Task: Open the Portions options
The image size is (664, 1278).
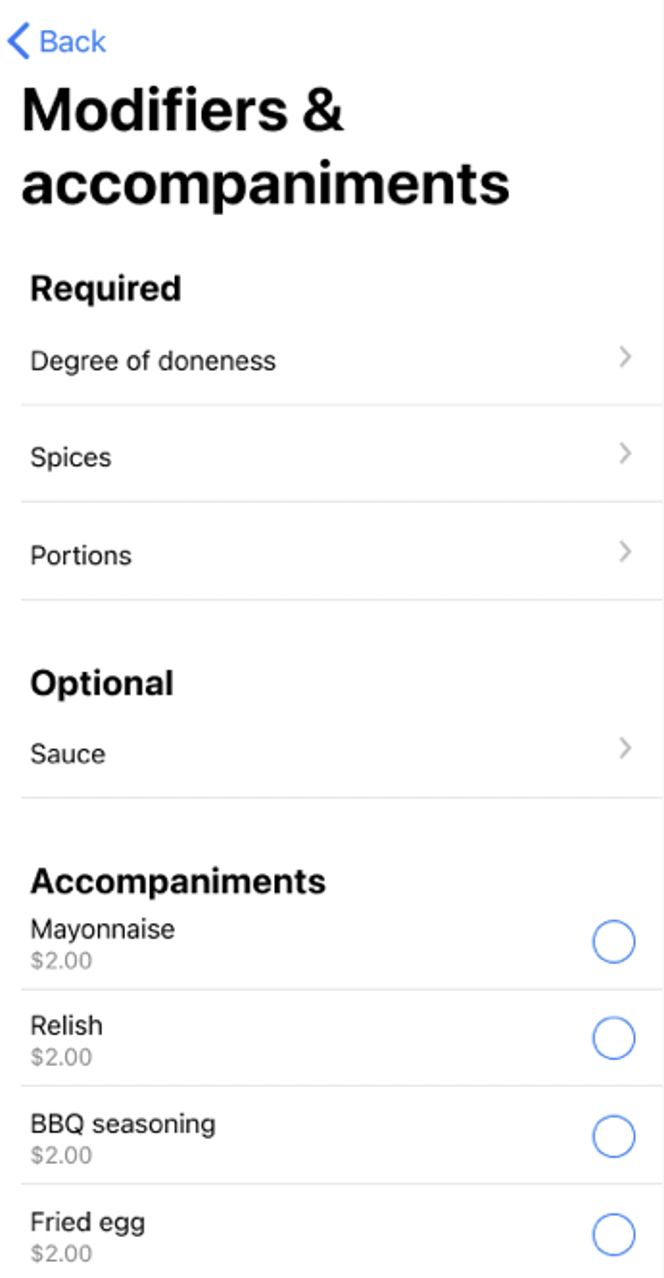Action: point(341,553)
